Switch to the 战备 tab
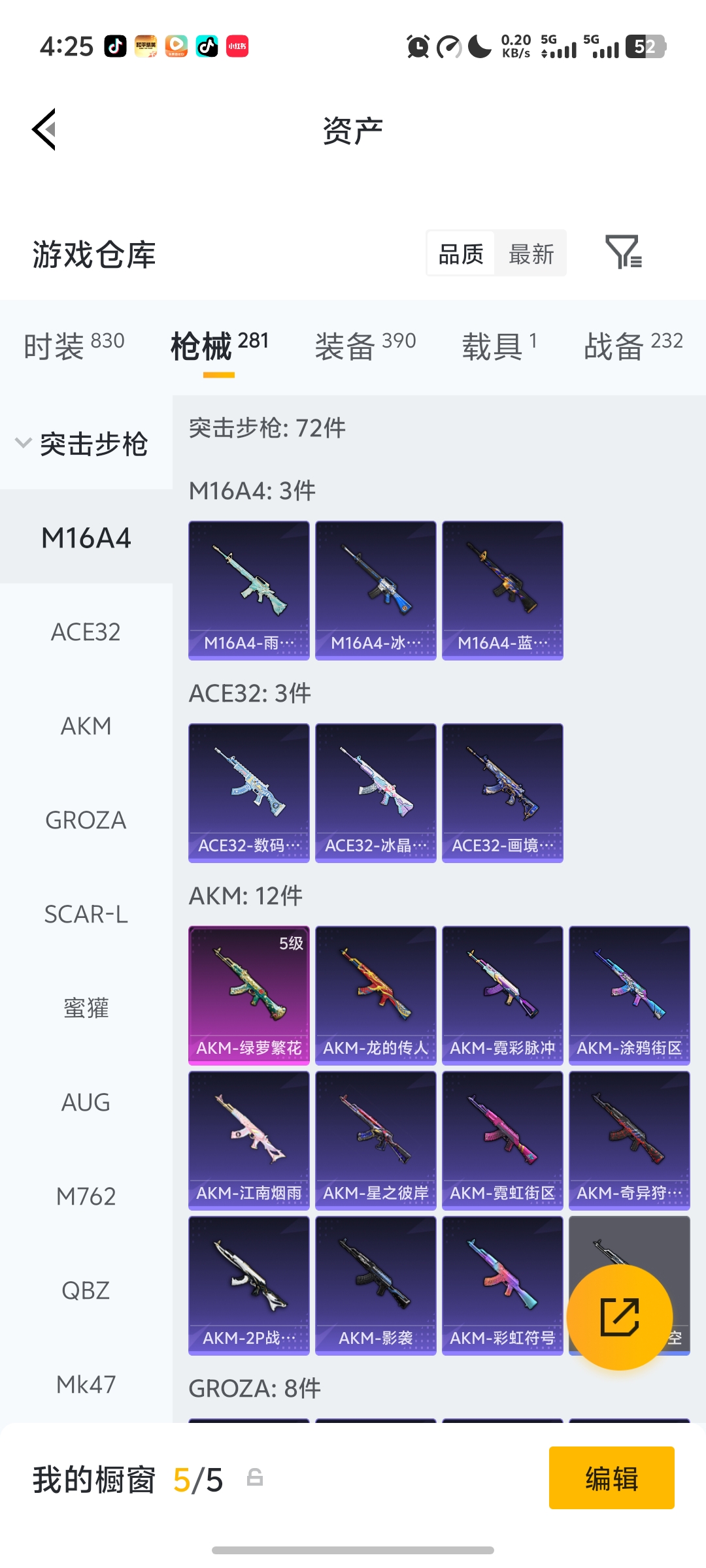 633,345
